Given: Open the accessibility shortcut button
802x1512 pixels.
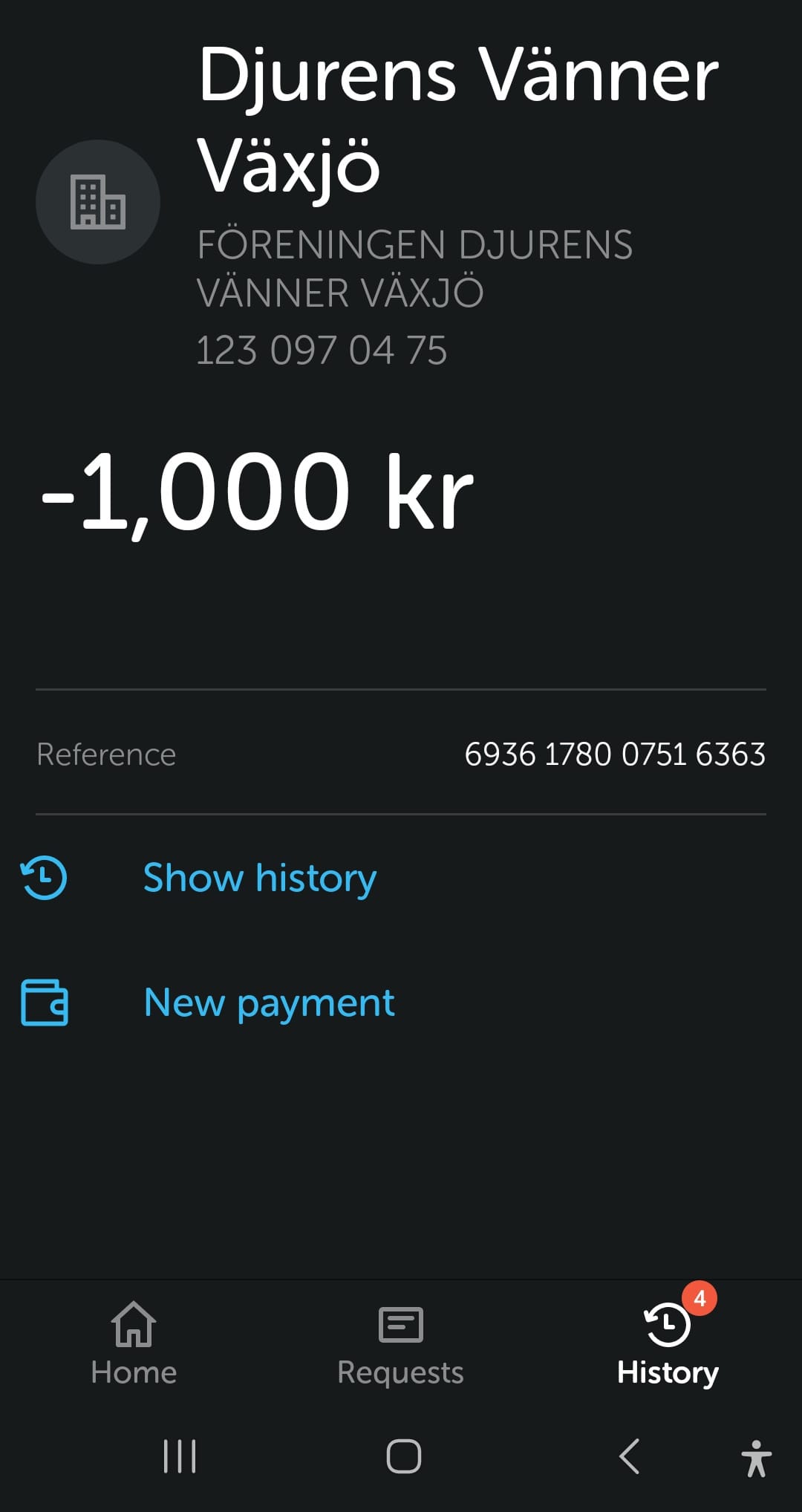Looking at the screenshot, I should (x=756, y=1457).
